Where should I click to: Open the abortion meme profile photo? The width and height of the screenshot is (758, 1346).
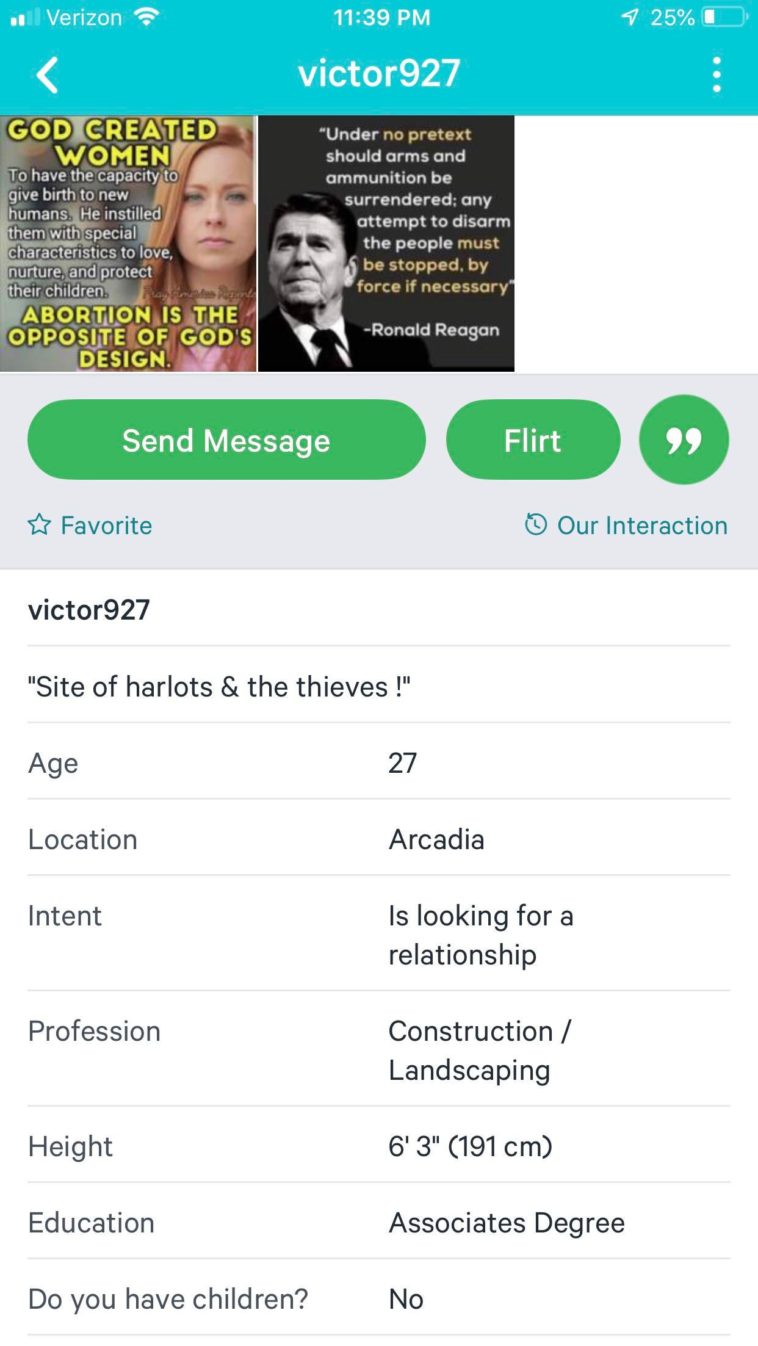pyautogui.click(x=127, y=243)
